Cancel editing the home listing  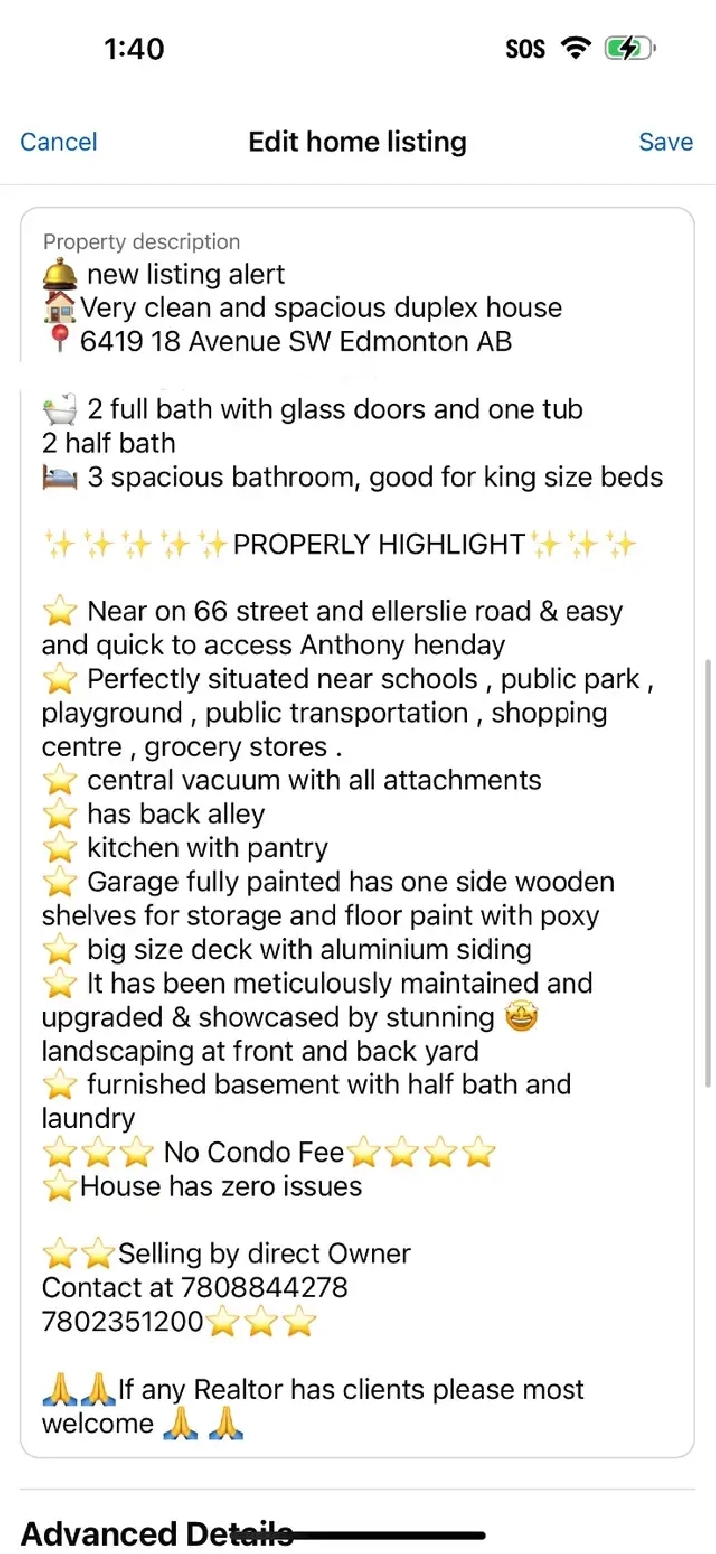coord(59,142)
